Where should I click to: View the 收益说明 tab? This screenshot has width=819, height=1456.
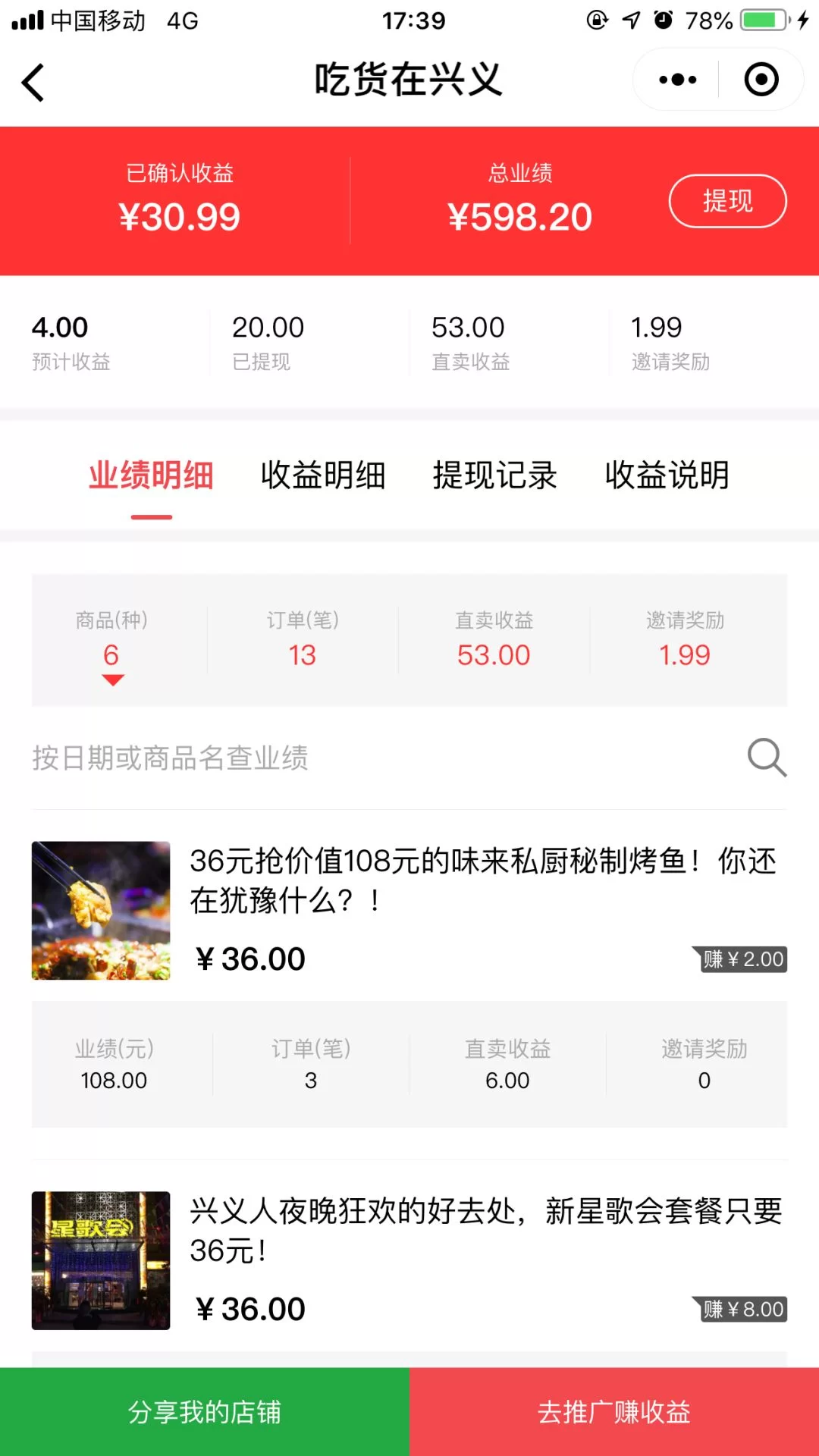click(x=666, y=475)
